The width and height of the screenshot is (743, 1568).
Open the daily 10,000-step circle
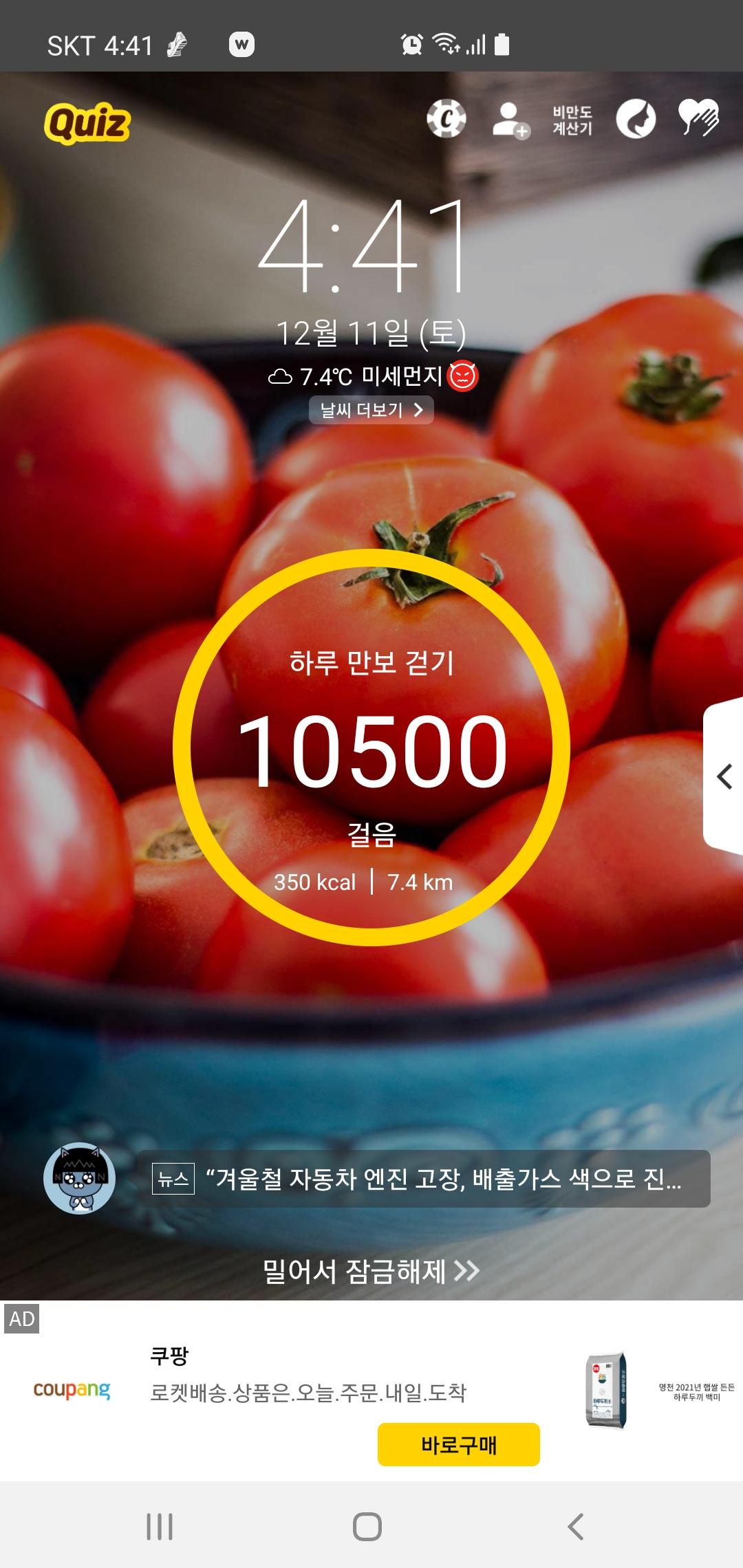(x=371, y=748)
